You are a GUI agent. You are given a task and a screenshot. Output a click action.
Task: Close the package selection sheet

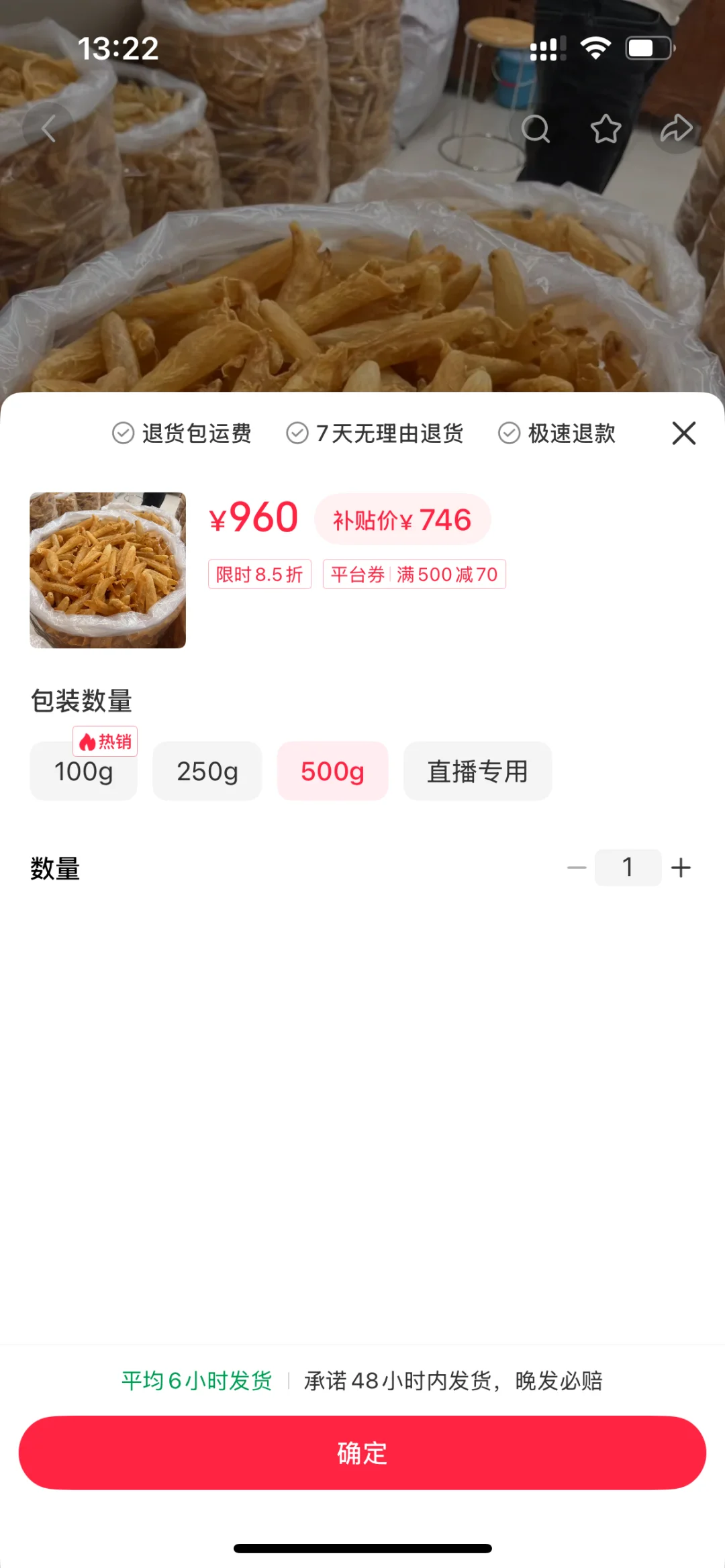[x=683, y=433]
